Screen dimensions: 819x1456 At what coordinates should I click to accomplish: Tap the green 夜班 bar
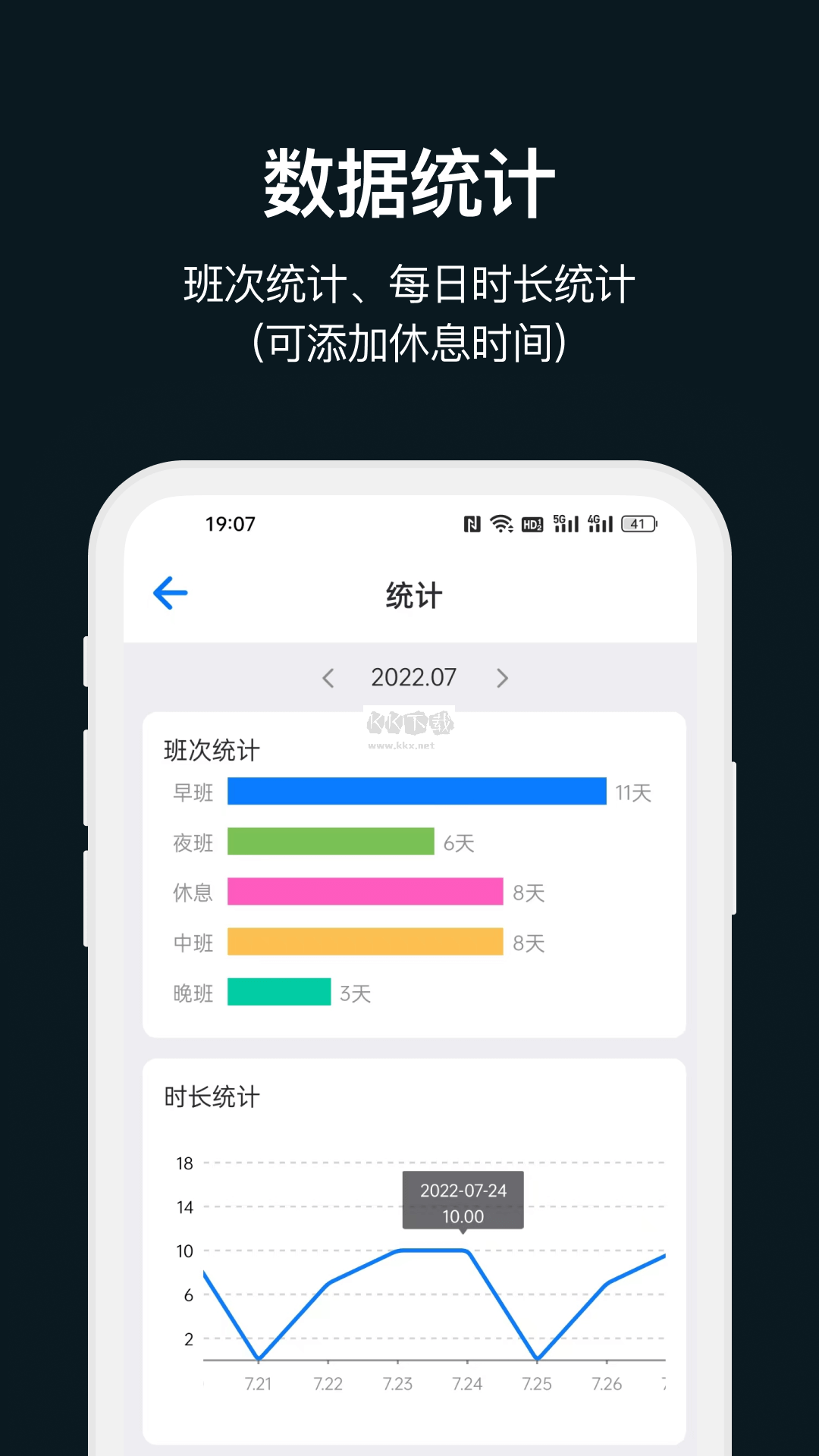(x=330, y=842)
